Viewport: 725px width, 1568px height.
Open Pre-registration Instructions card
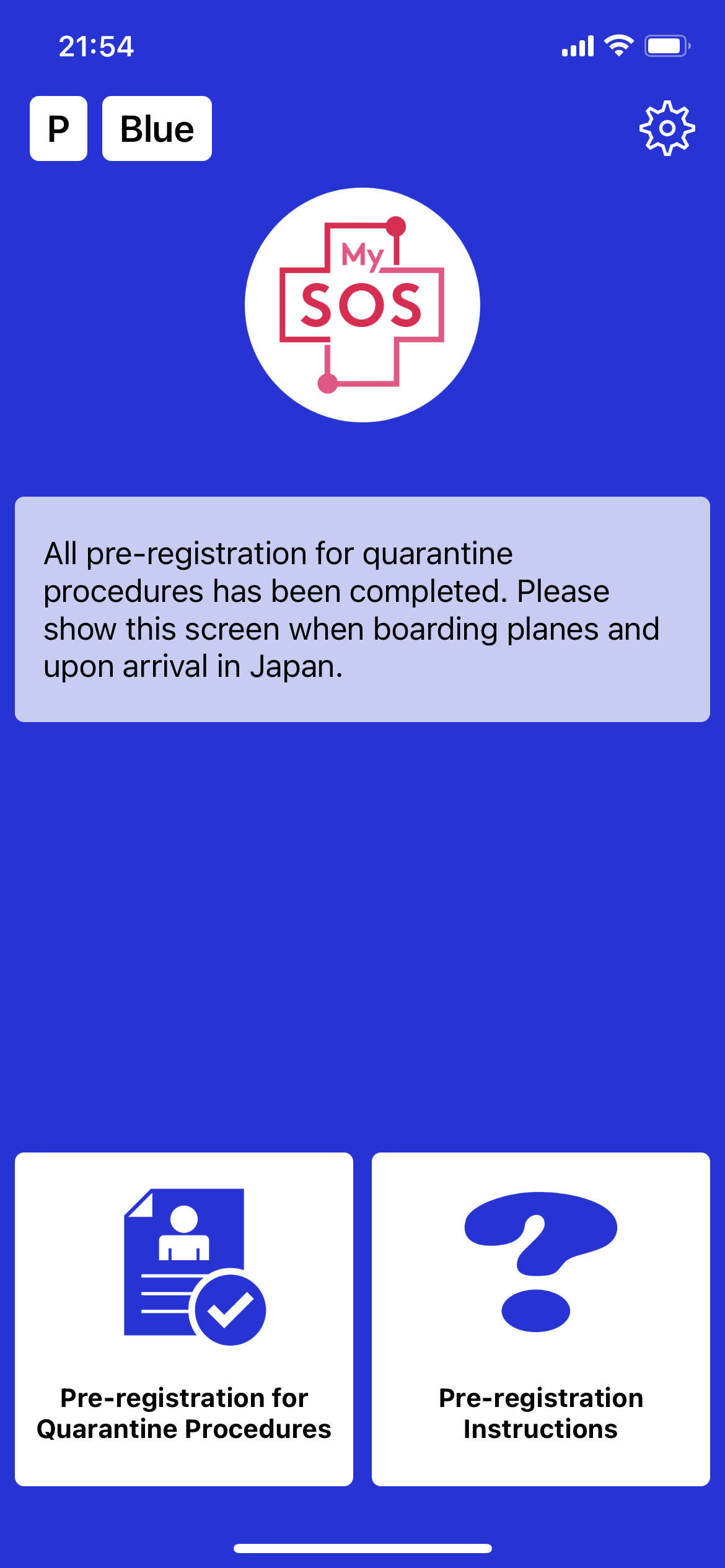[540, 1318]
